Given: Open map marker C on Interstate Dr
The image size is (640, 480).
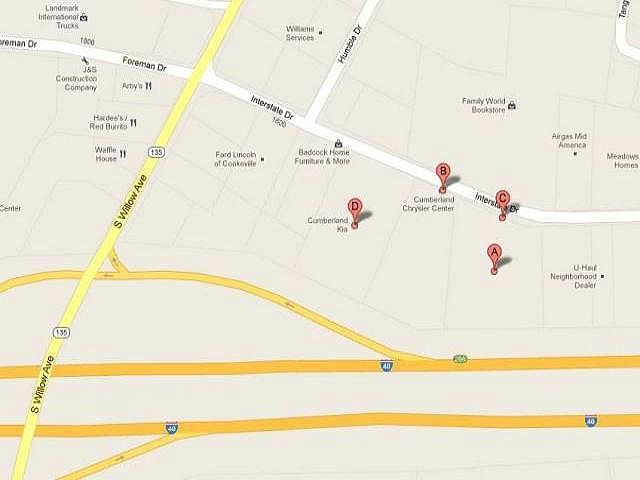Looking at the screenshot, I should (x=503, y=201).
